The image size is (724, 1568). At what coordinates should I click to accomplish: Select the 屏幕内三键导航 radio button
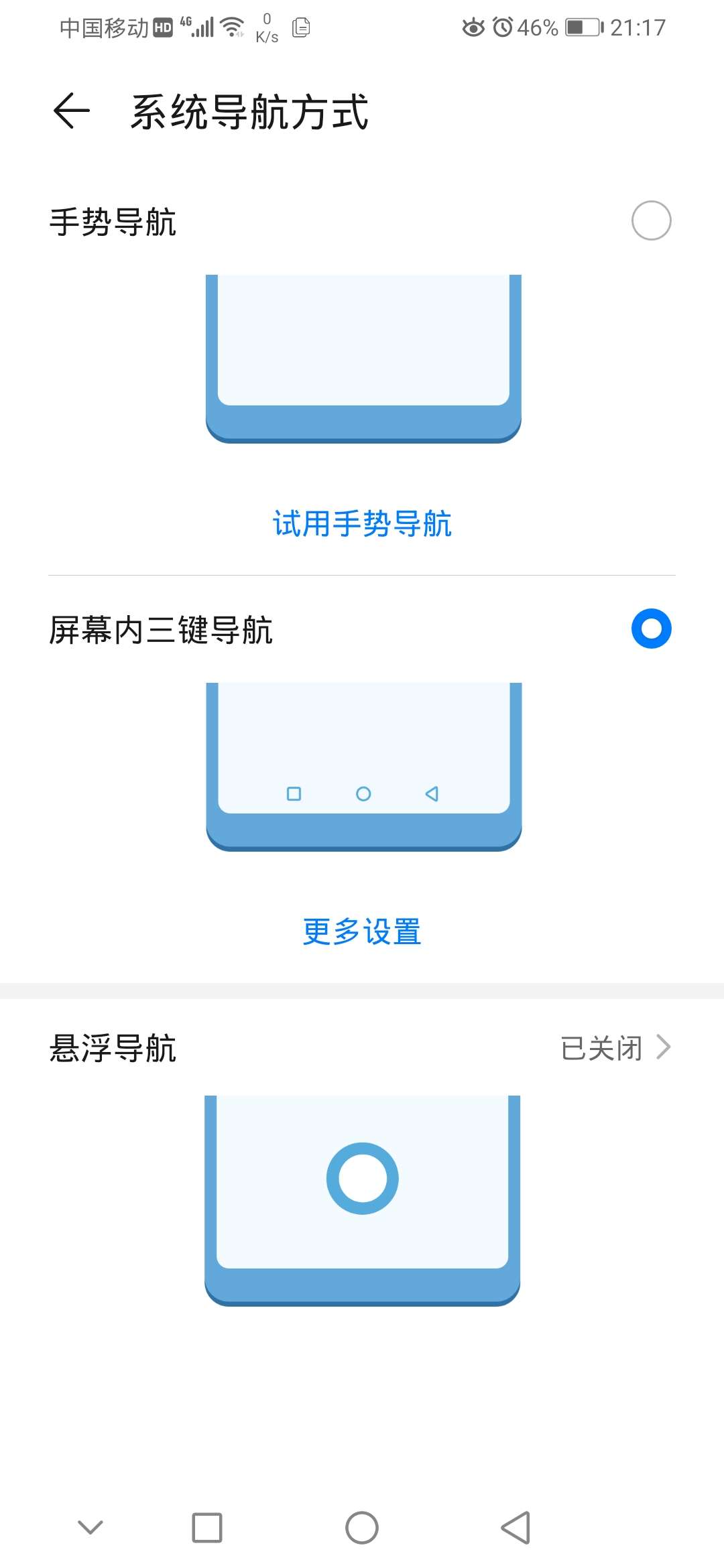point(651,628)
